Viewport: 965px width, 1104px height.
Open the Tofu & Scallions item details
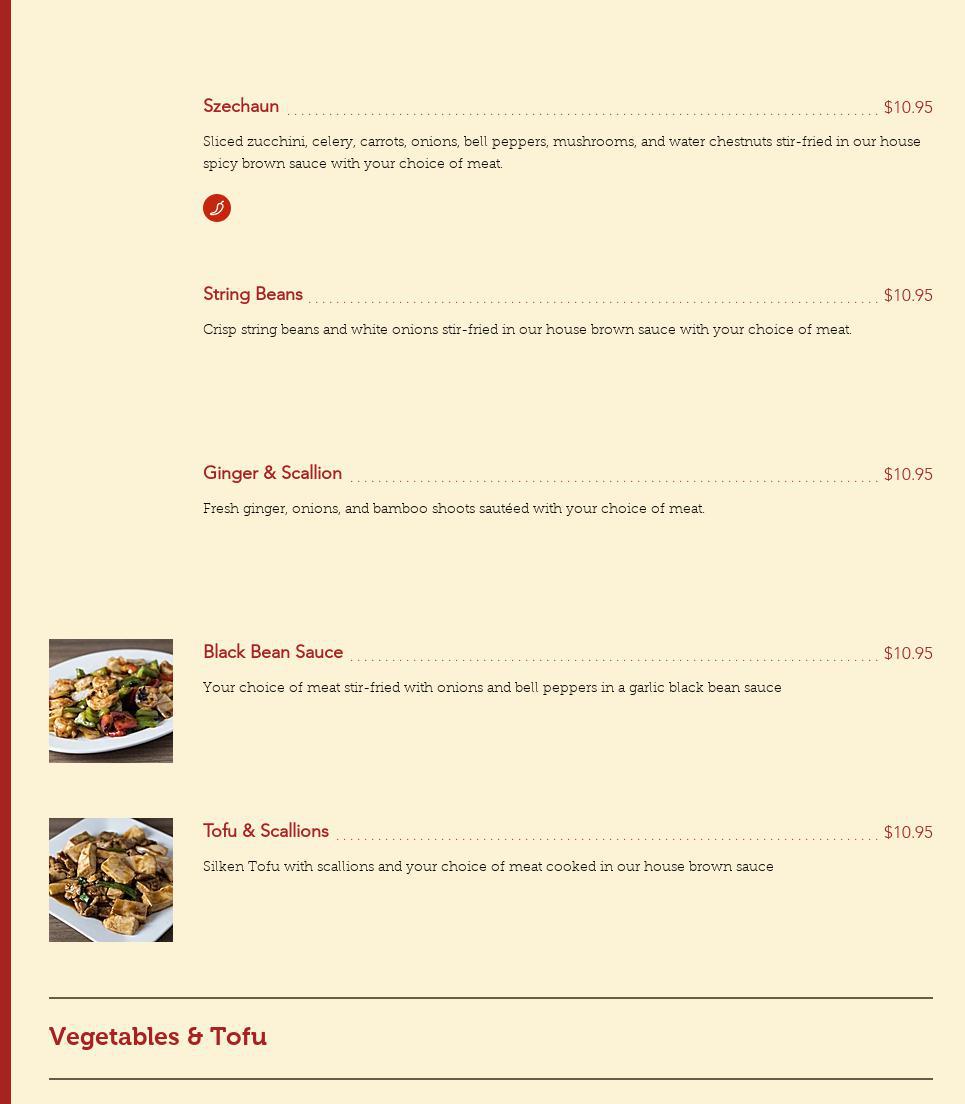(x=266, y=832)
